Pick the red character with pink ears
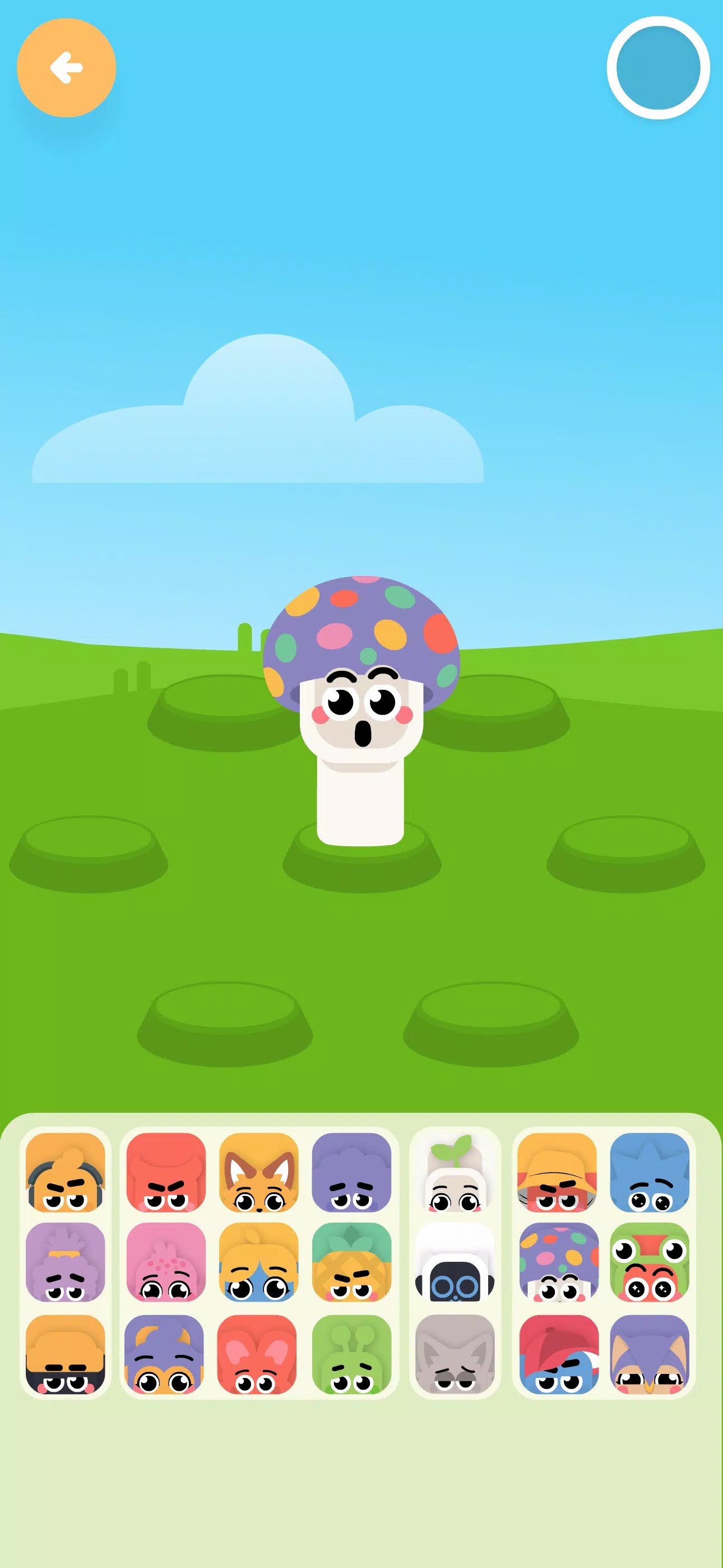Image resolution: width=723 pixels, height=1568 pixels. 256,1355
